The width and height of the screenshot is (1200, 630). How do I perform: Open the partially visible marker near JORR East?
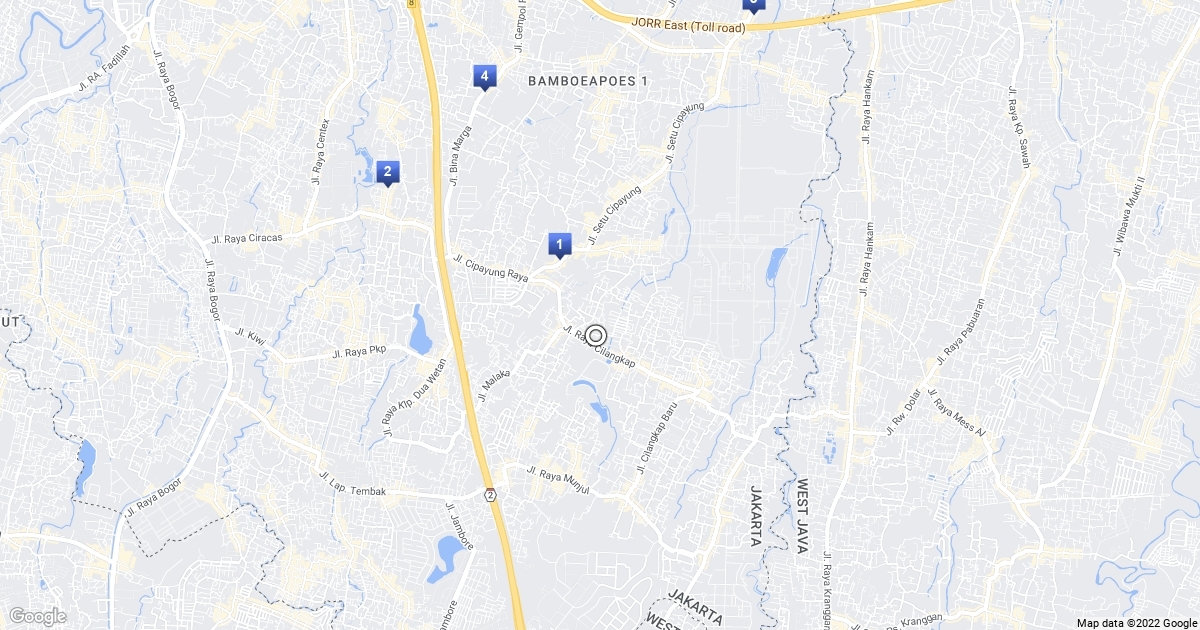(753, 4)
